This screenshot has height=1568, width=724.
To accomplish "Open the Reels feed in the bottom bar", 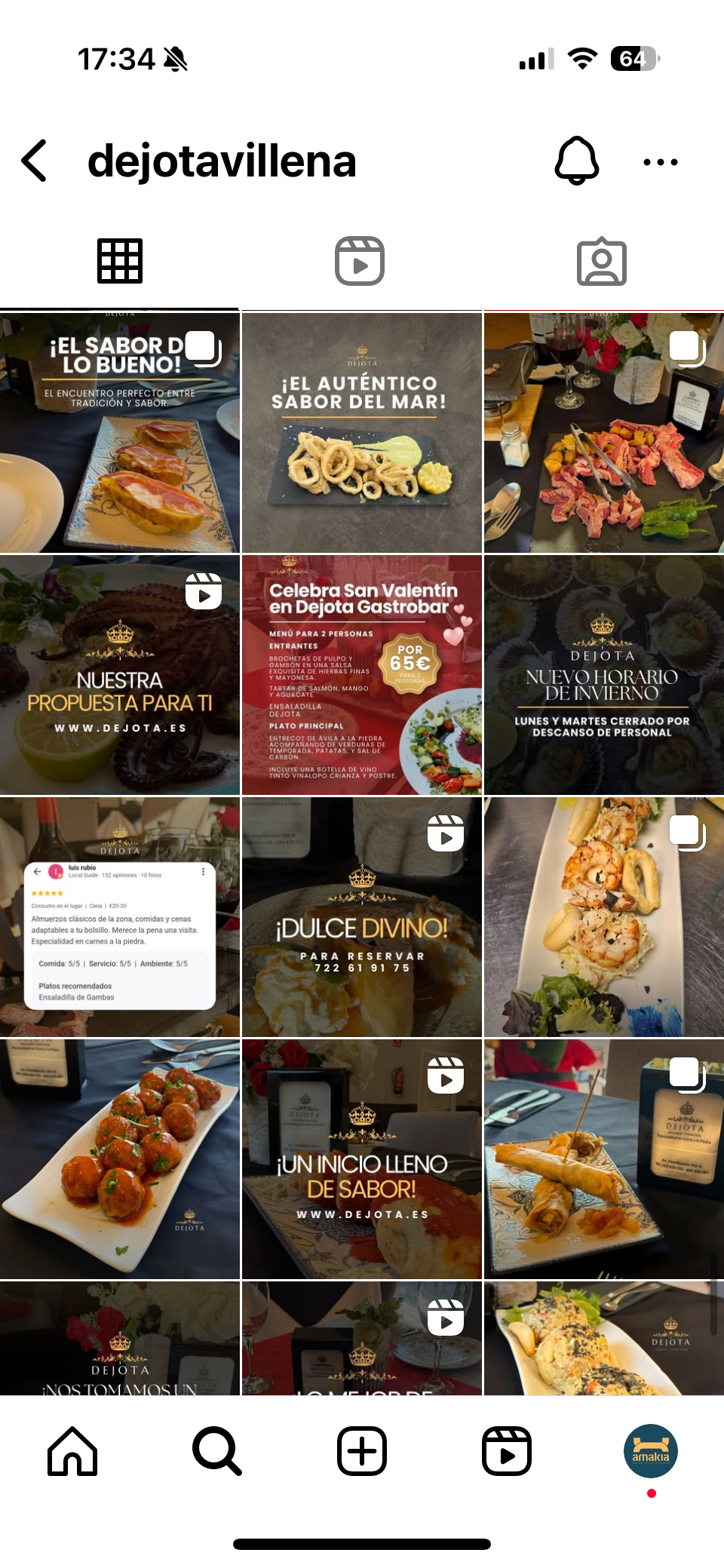I will tap(507, 1451).
